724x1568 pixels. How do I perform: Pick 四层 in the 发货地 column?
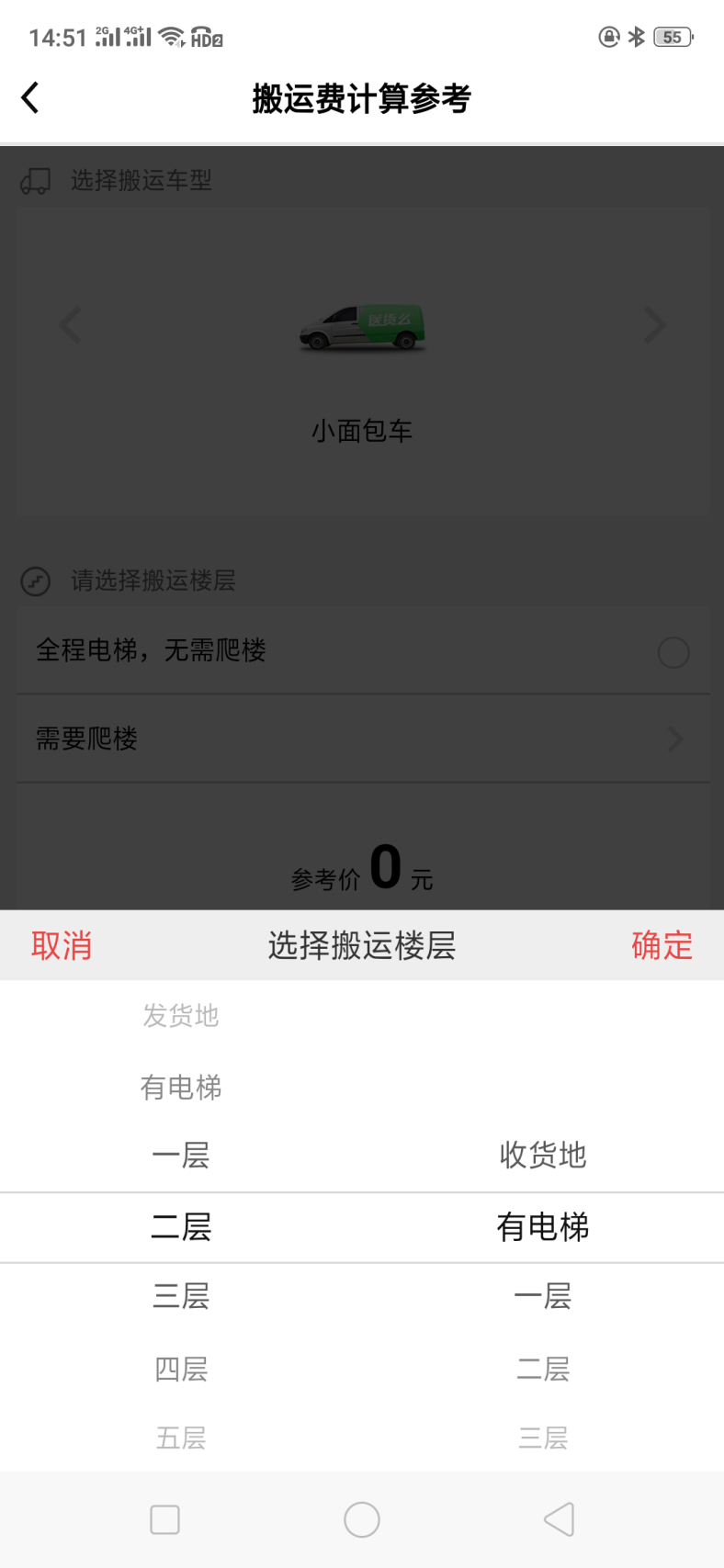(181, 1369)
